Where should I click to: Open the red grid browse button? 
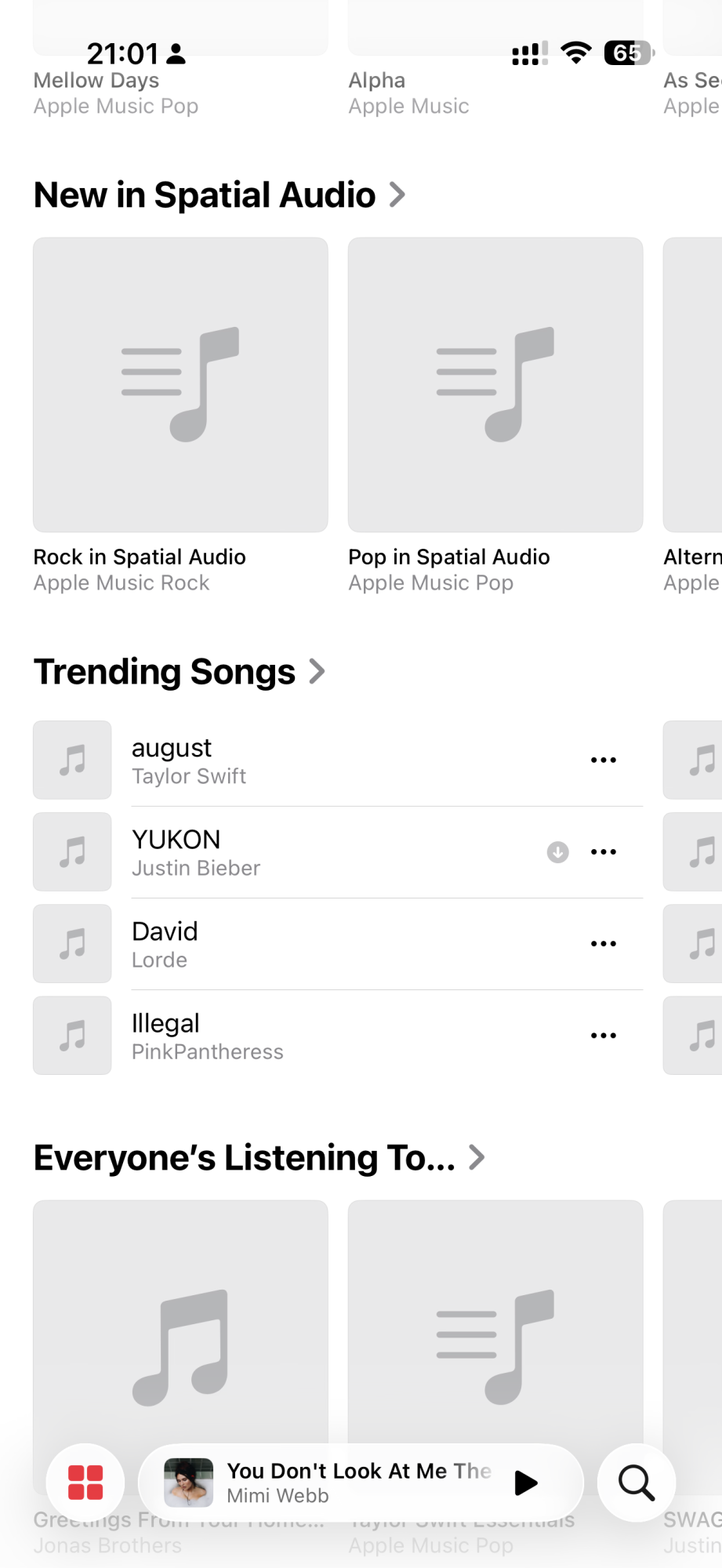coord(85,1483)
